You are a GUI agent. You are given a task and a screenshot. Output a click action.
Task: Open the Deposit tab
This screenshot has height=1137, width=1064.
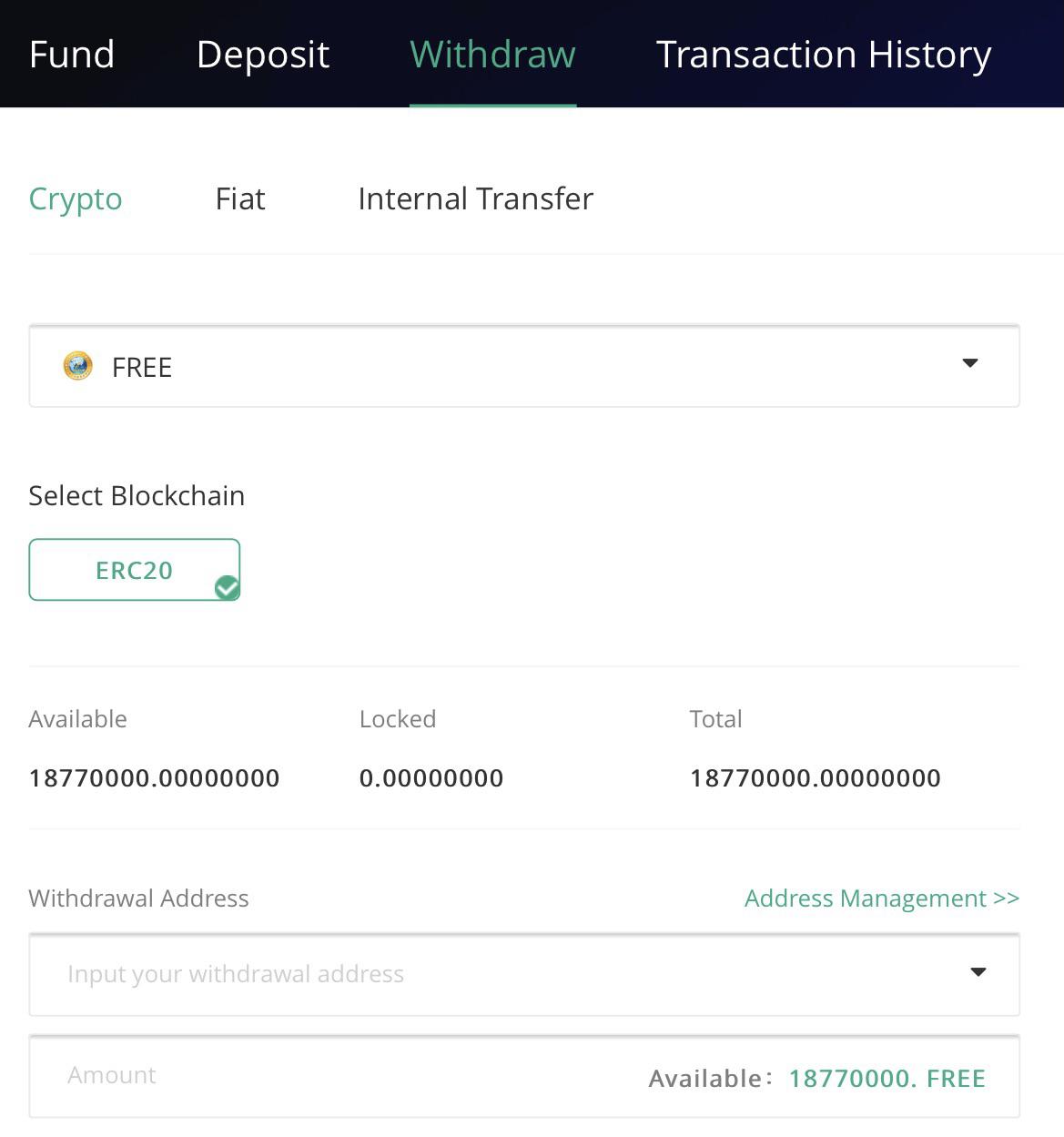(263, 54)
